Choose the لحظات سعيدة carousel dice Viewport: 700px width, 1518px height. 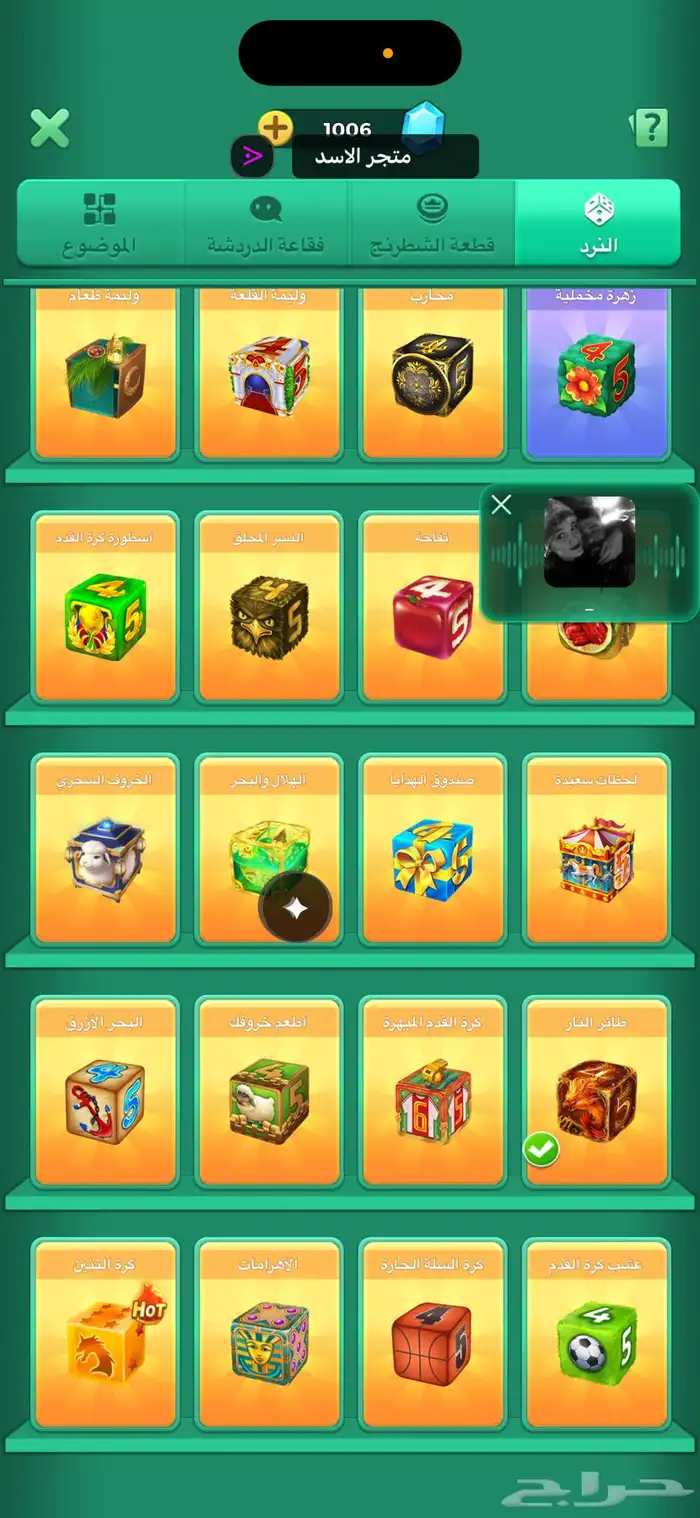point(597,849)
